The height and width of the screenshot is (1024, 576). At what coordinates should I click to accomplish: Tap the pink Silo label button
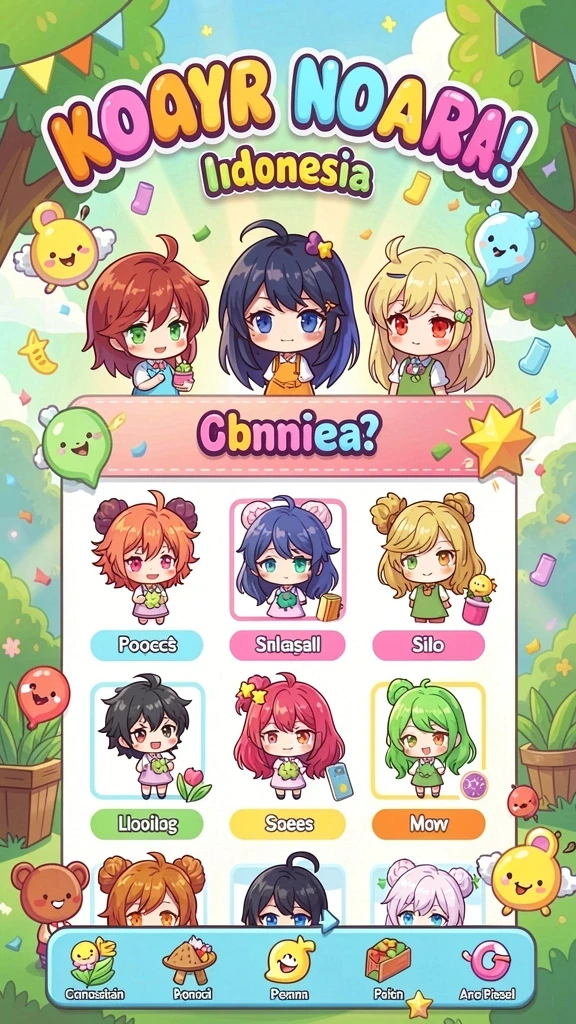click(428, 646)
